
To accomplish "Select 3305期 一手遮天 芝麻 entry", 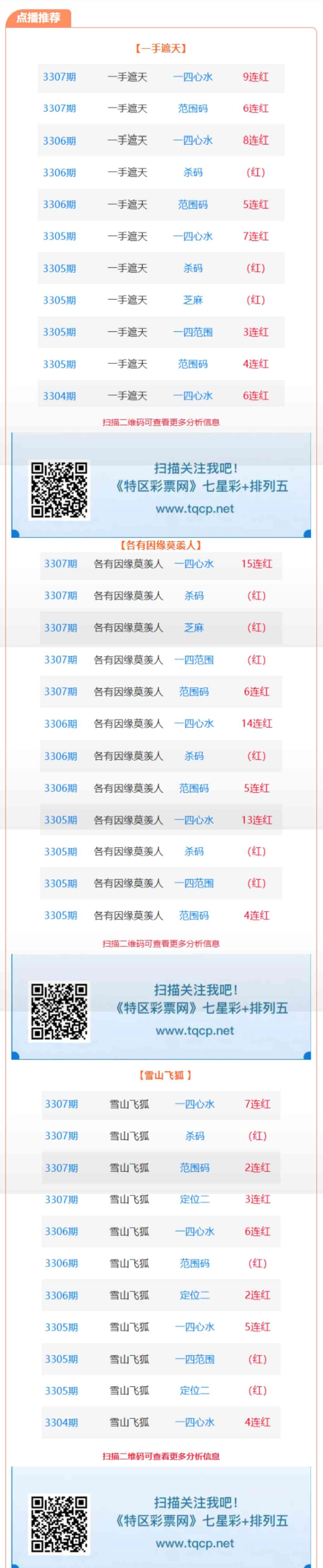I will pos(161,300).
